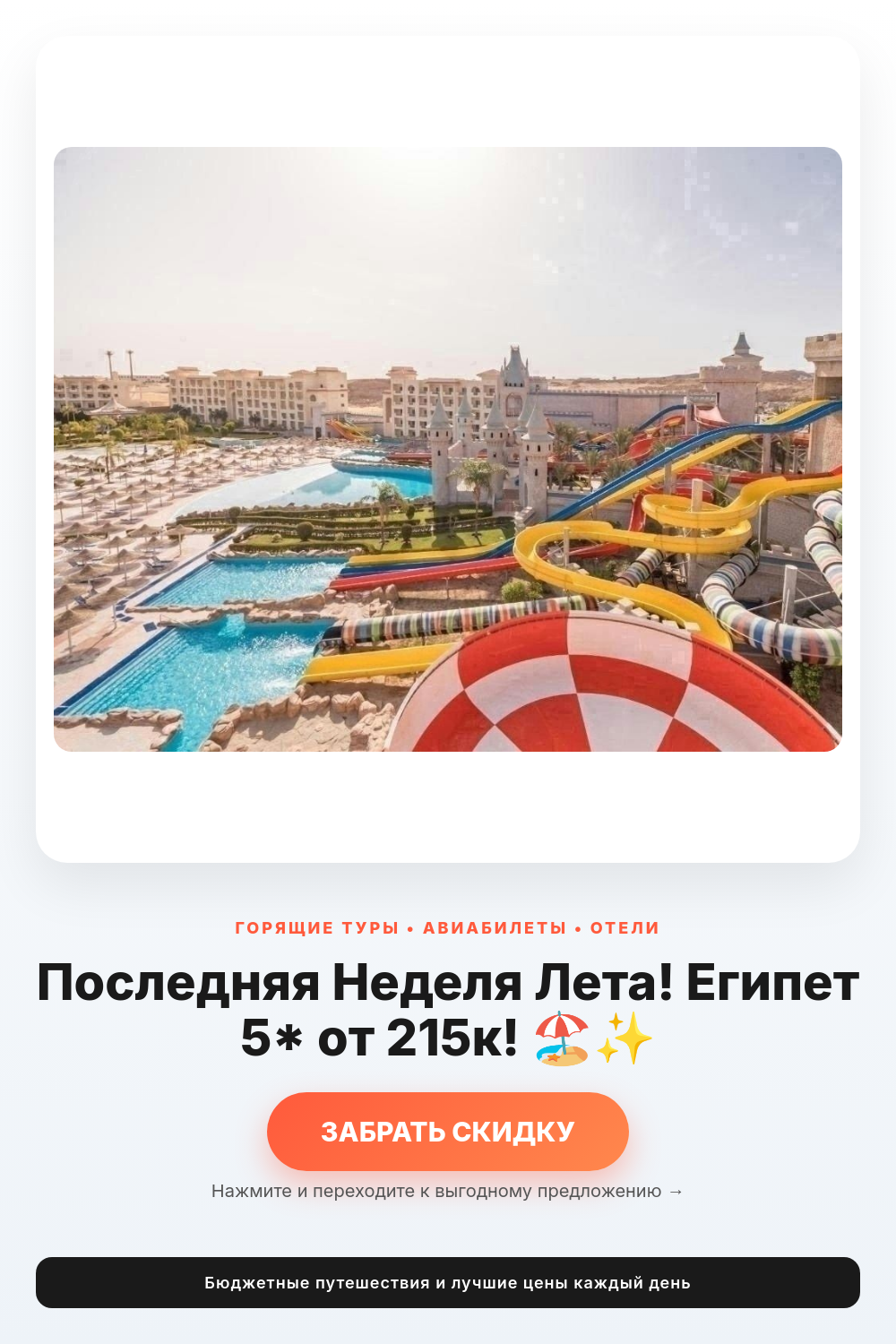Tap the ЗАБРАТЬ СКИДКУ button

[448, 1132]
